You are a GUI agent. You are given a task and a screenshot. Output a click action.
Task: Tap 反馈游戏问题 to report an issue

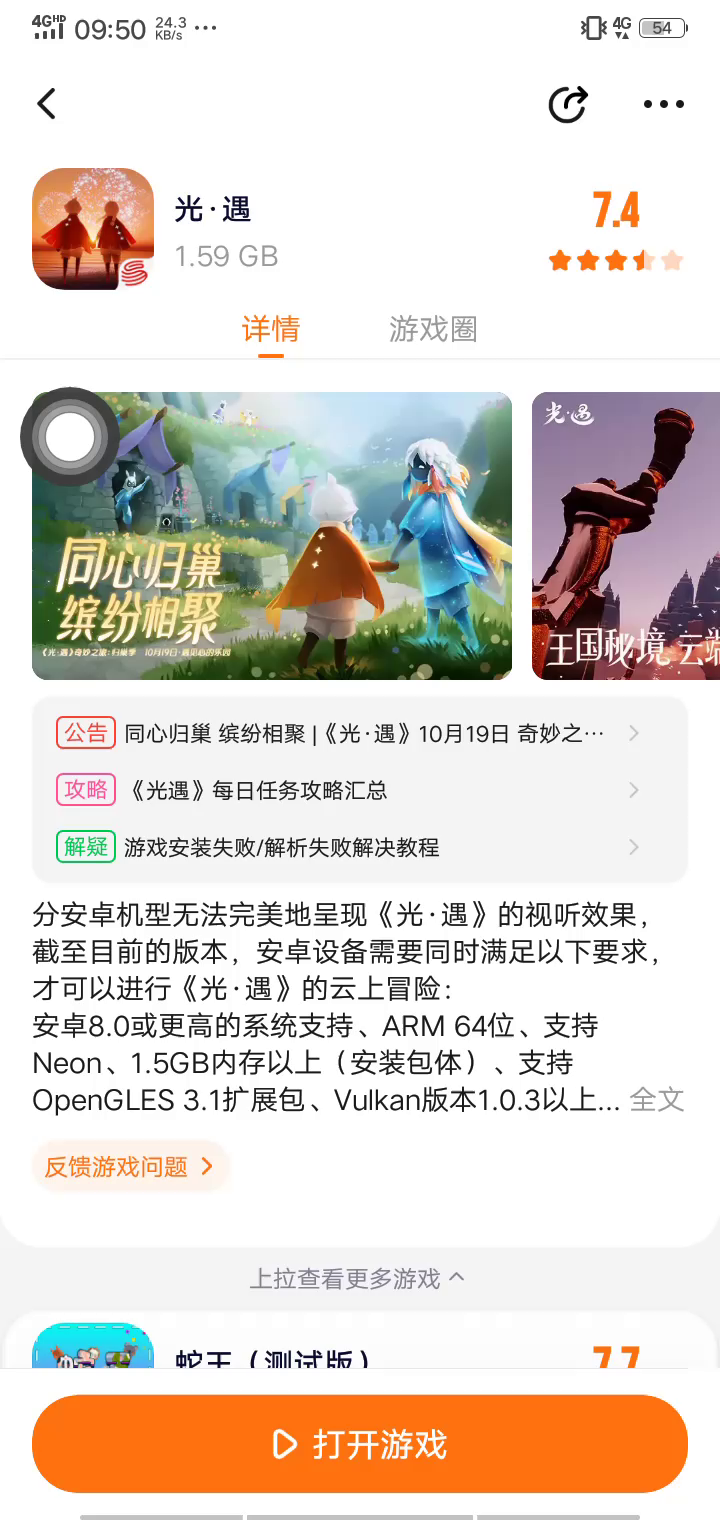click(x=130, y=1166)
